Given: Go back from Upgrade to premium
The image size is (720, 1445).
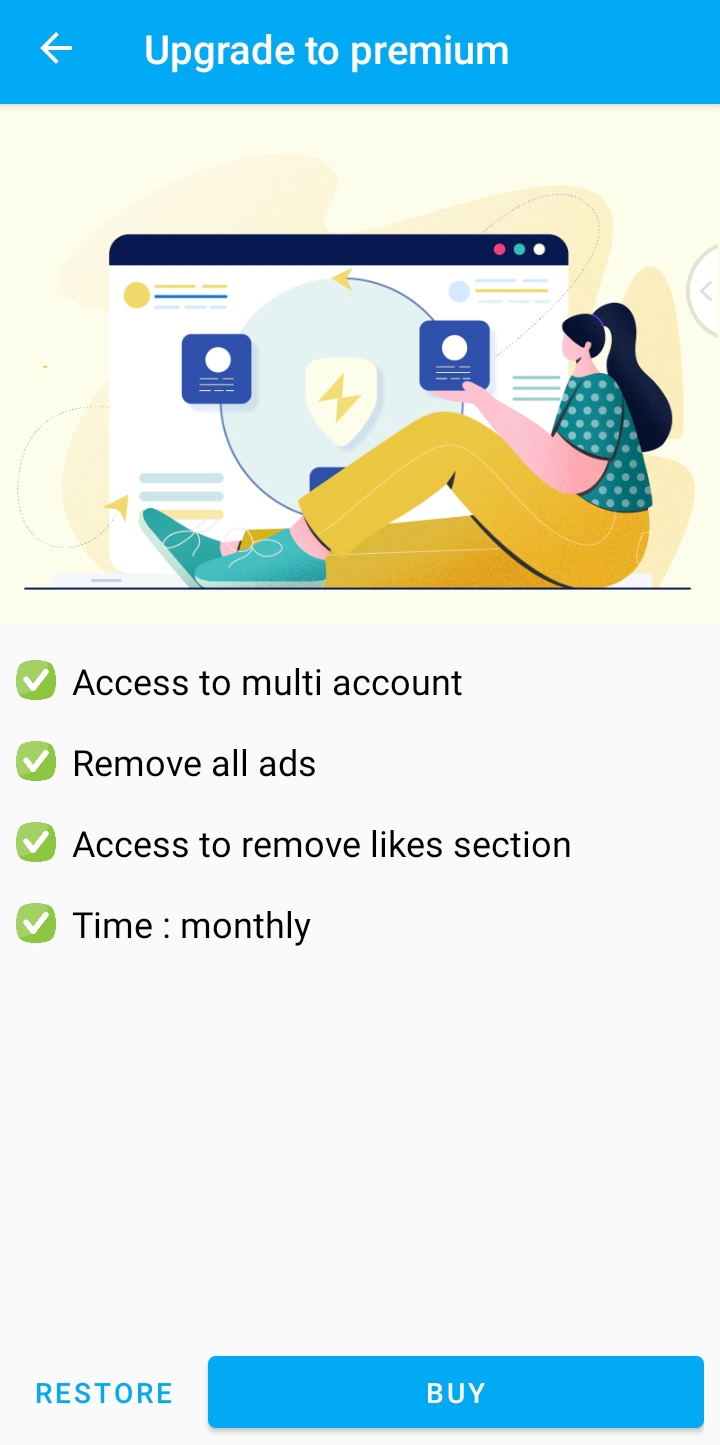Looking at the screenshot, I should click(x=56, y=49).
